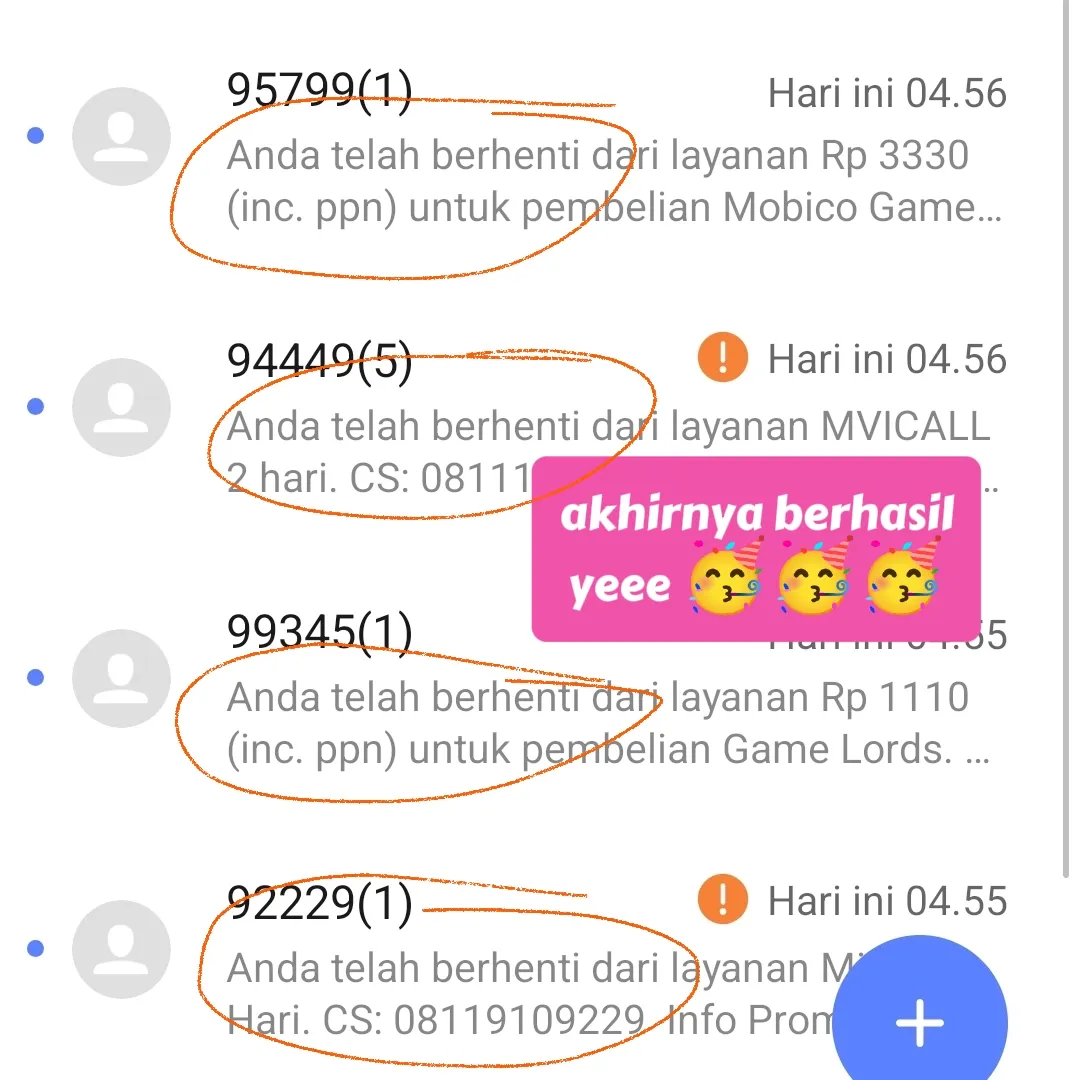View the Game Lords message from 99345
Image resolution: width=1080 pixels, height=1080 pixels.
coord(600,722)
